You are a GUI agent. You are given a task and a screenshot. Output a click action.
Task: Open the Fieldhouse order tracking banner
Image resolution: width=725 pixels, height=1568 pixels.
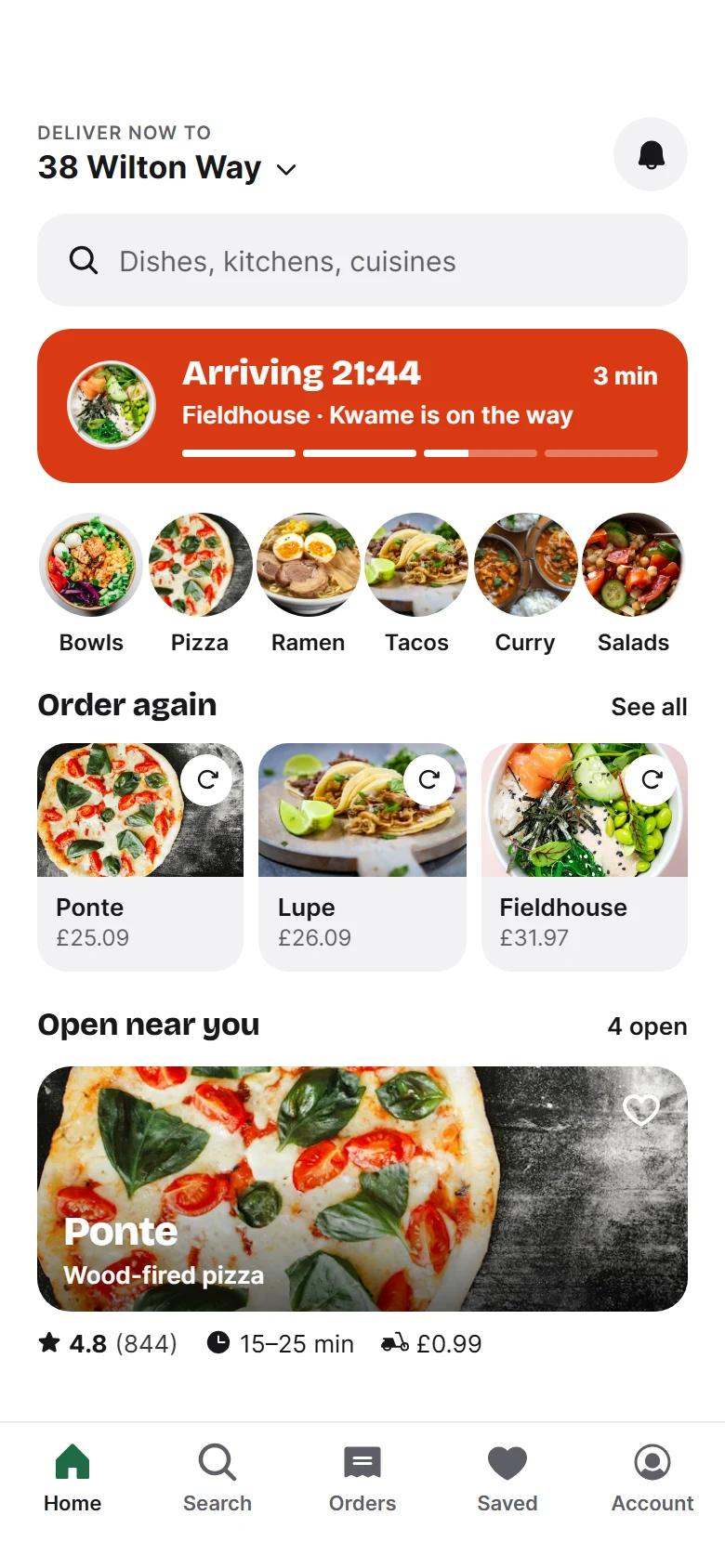pos(362,406)
